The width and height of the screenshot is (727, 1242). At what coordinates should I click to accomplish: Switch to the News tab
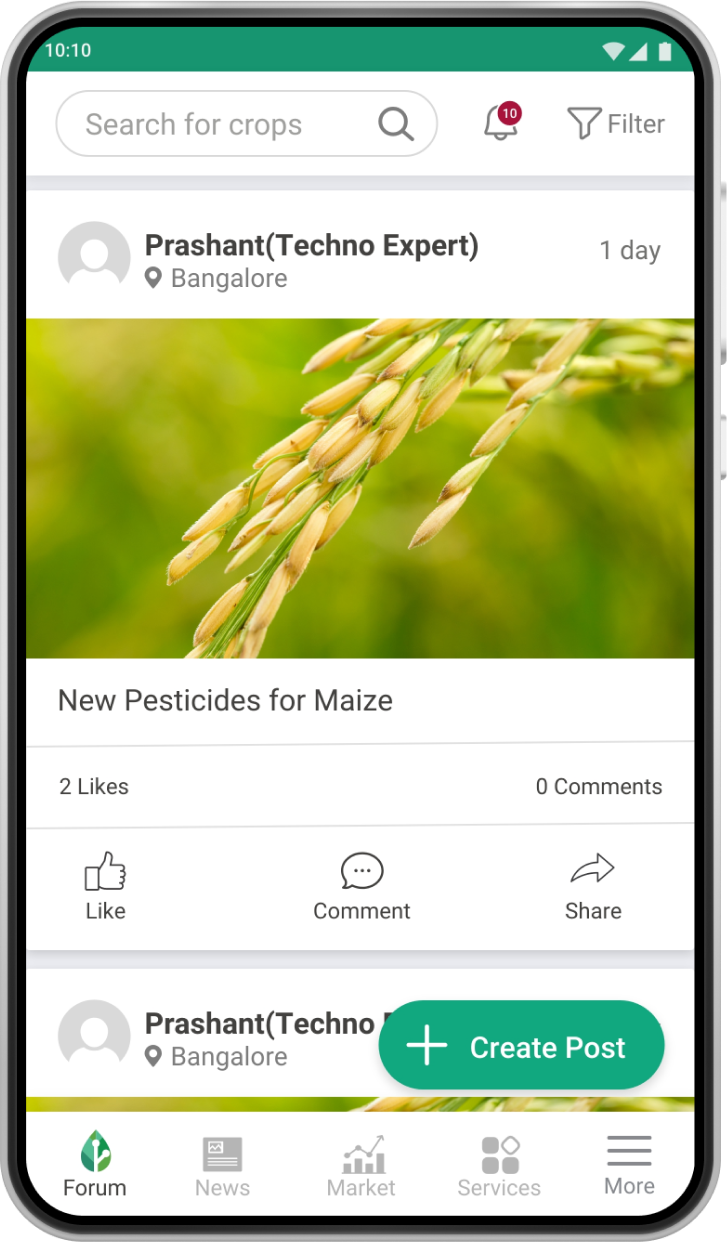[222, 1166]
